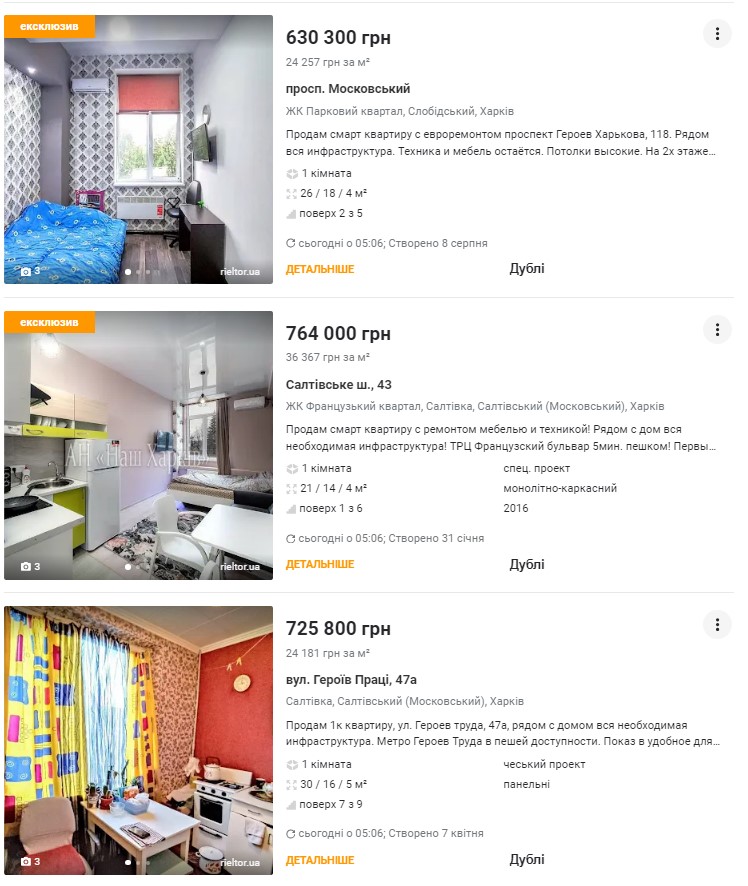Tap ДЕТАЛЬНІШЕ for the вул. Героїв Праці, 47а apartment
This screenshot has height=886, width=748.
tap(320, 860)
